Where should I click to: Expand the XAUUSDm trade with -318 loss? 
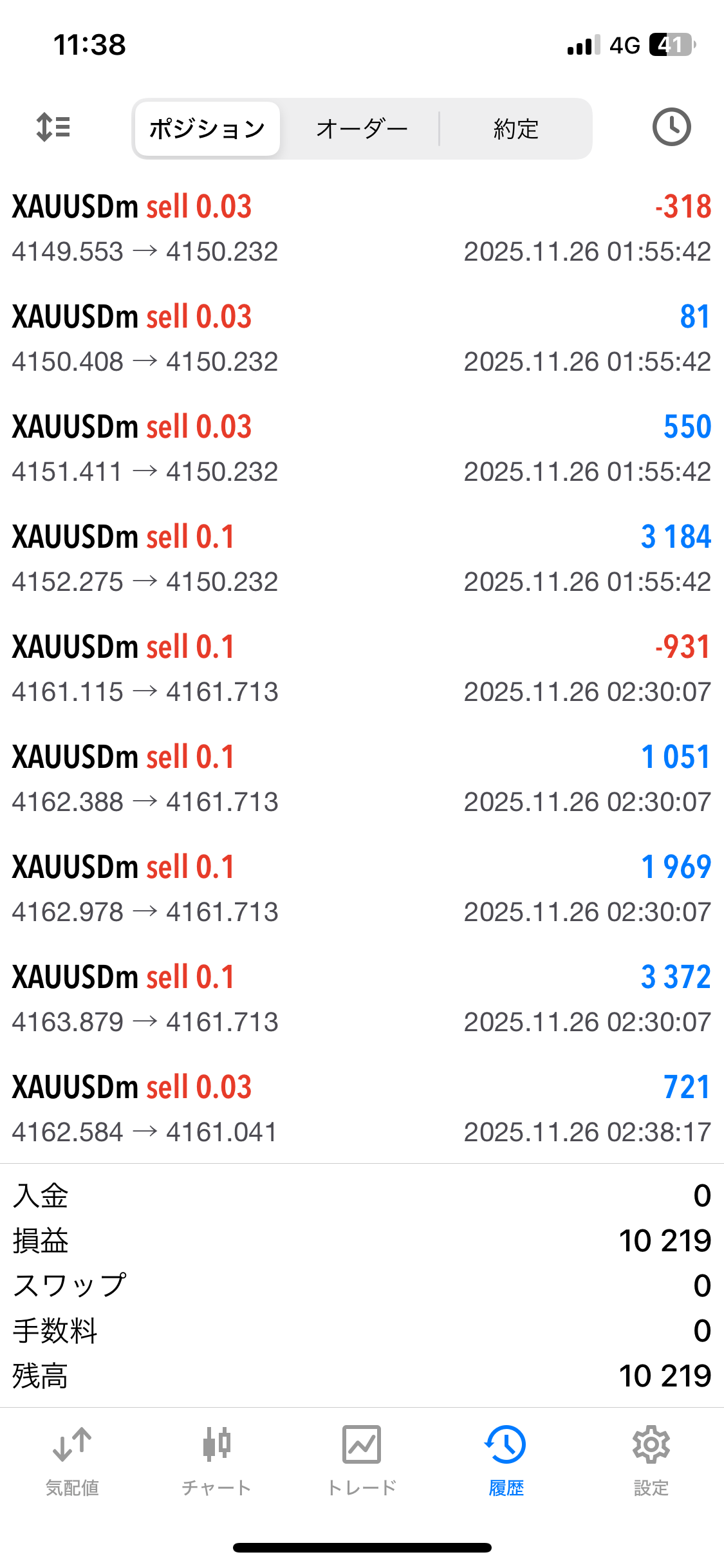pos(362,229)
